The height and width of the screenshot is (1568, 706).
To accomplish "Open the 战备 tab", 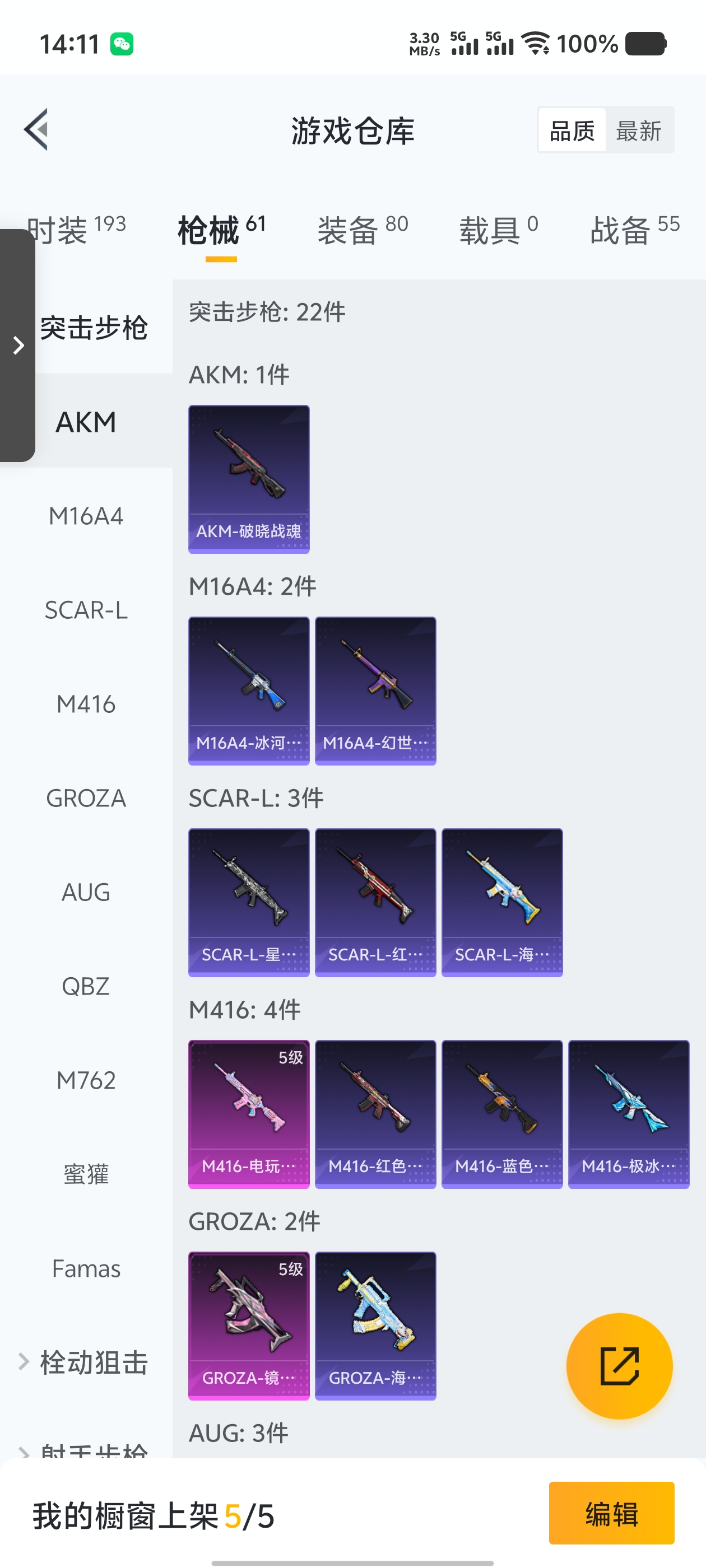I will pos(634,231).
